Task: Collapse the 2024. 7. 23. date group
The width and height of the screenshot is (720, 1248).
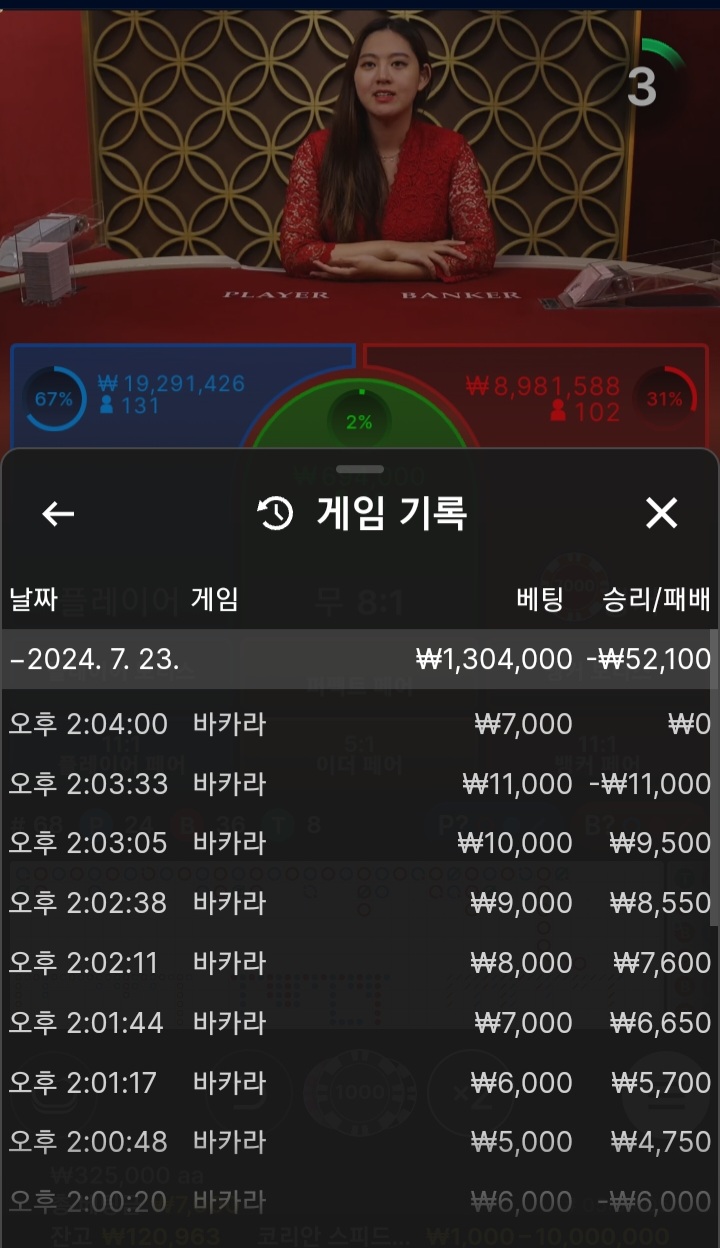Action: [358, 659]
